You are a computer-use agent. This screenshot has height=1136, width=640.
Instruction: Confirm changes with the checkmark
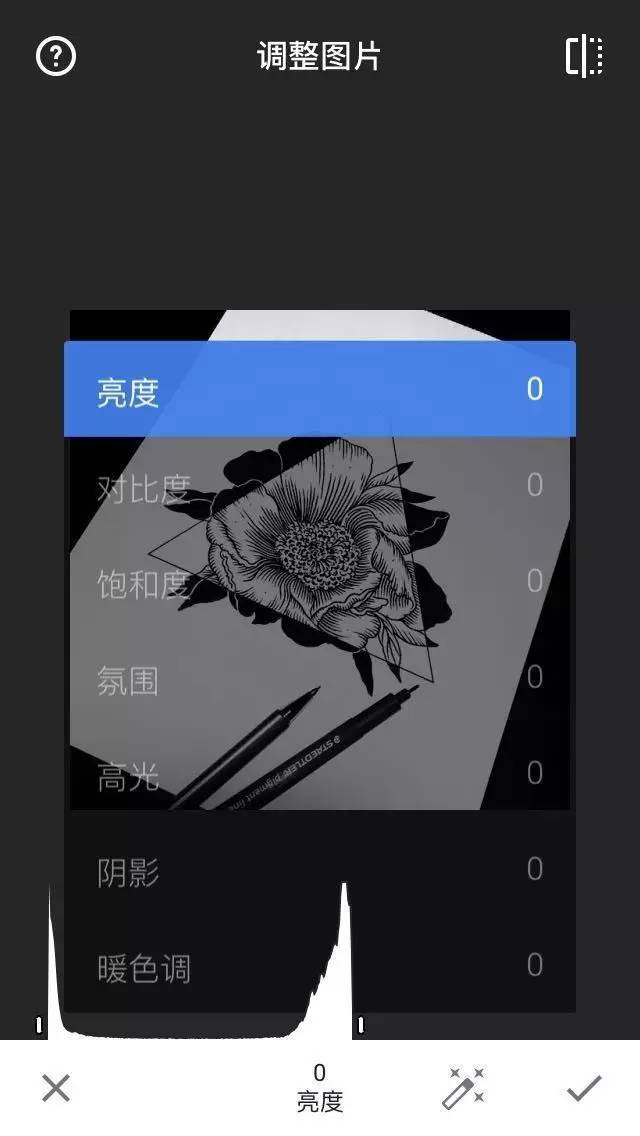click(x=584, y=1088)
